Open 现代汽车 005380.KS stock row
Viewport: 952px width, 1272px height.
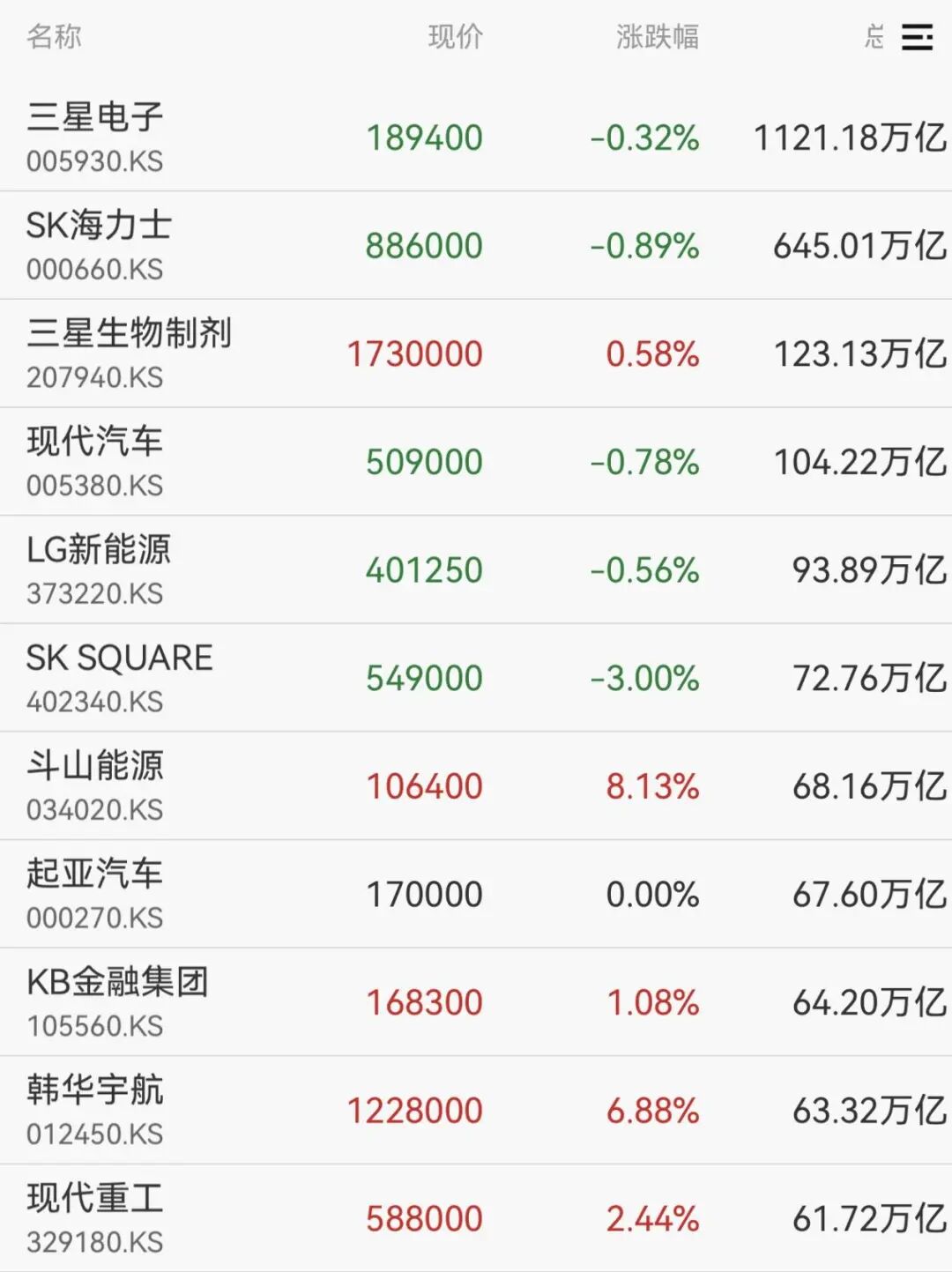click(x=95, y=461)
